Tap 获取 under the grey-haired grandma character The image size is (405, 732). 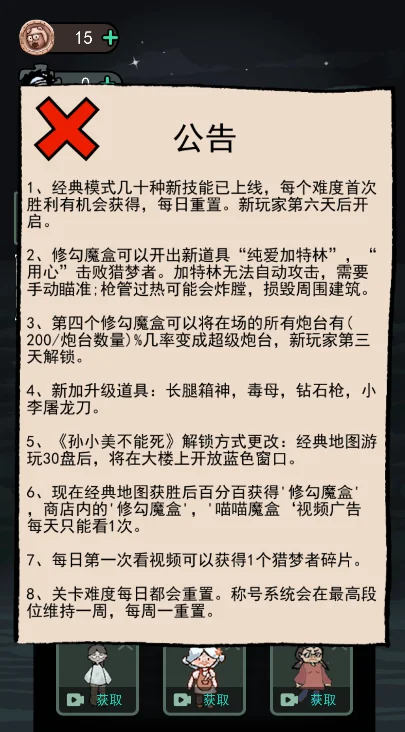coord(204,699)
